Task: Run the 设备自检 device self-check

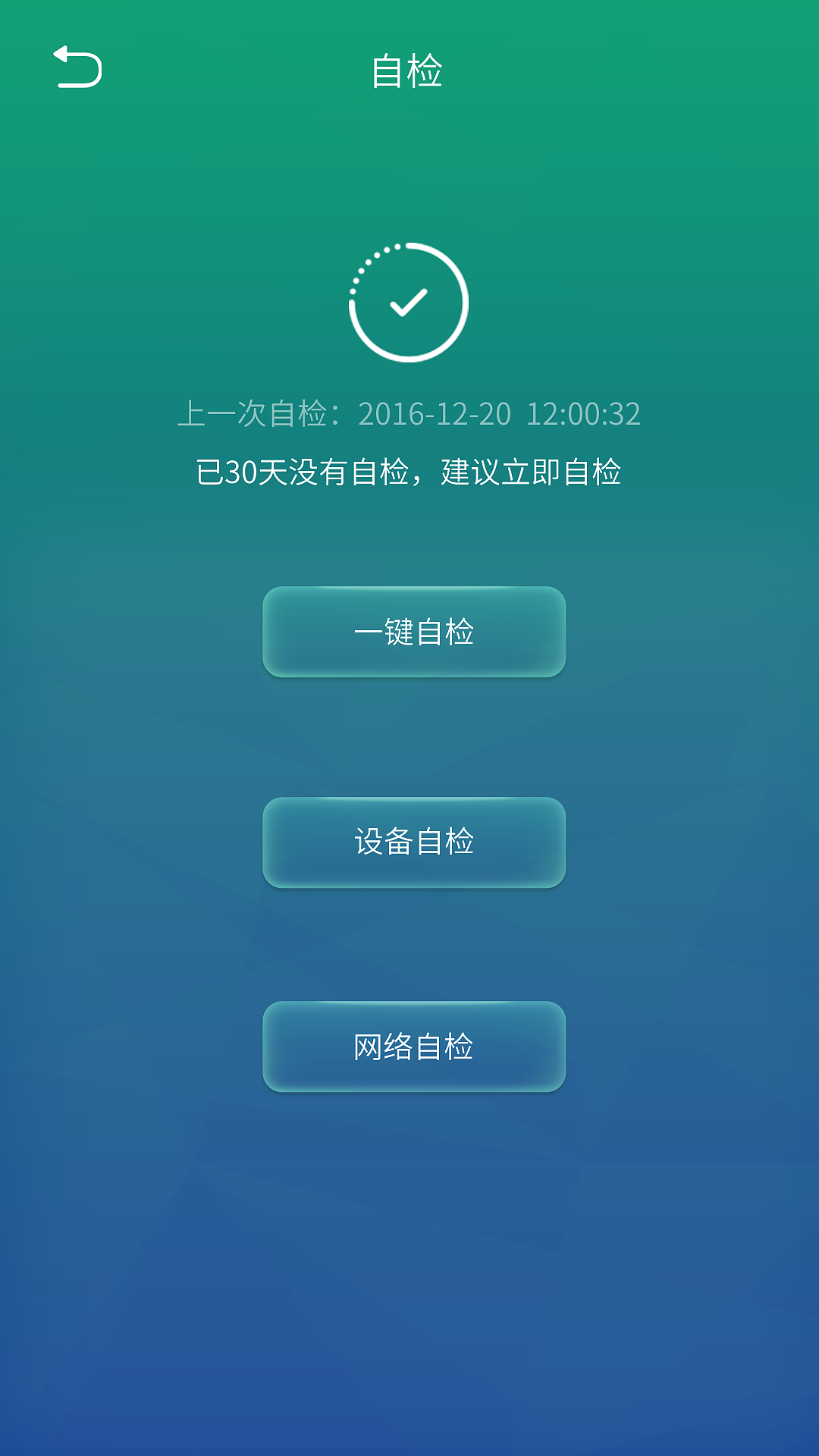Action: click(x=413, y=842)
